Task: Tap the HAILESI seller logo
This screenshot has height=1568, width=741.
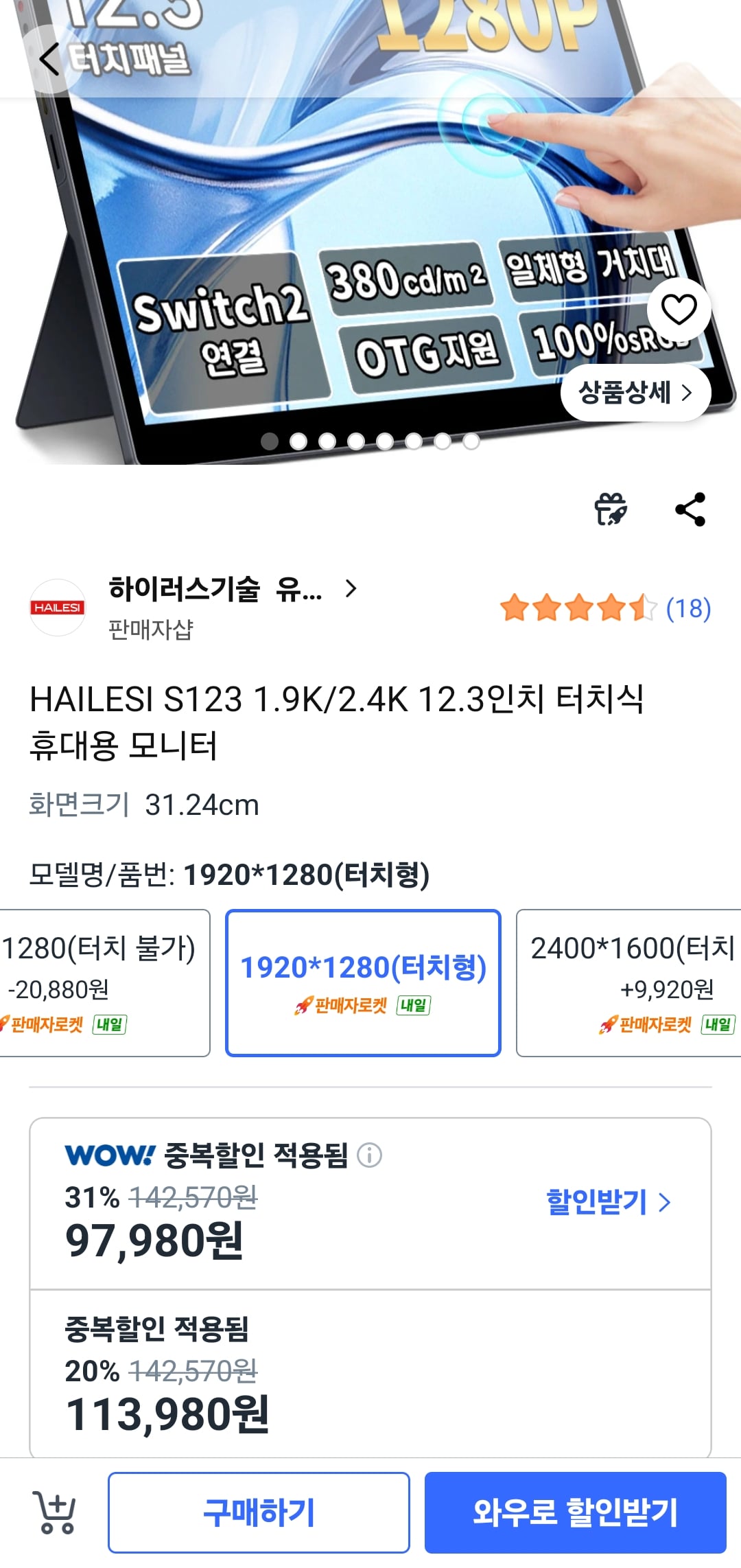Action: (59, 607)
